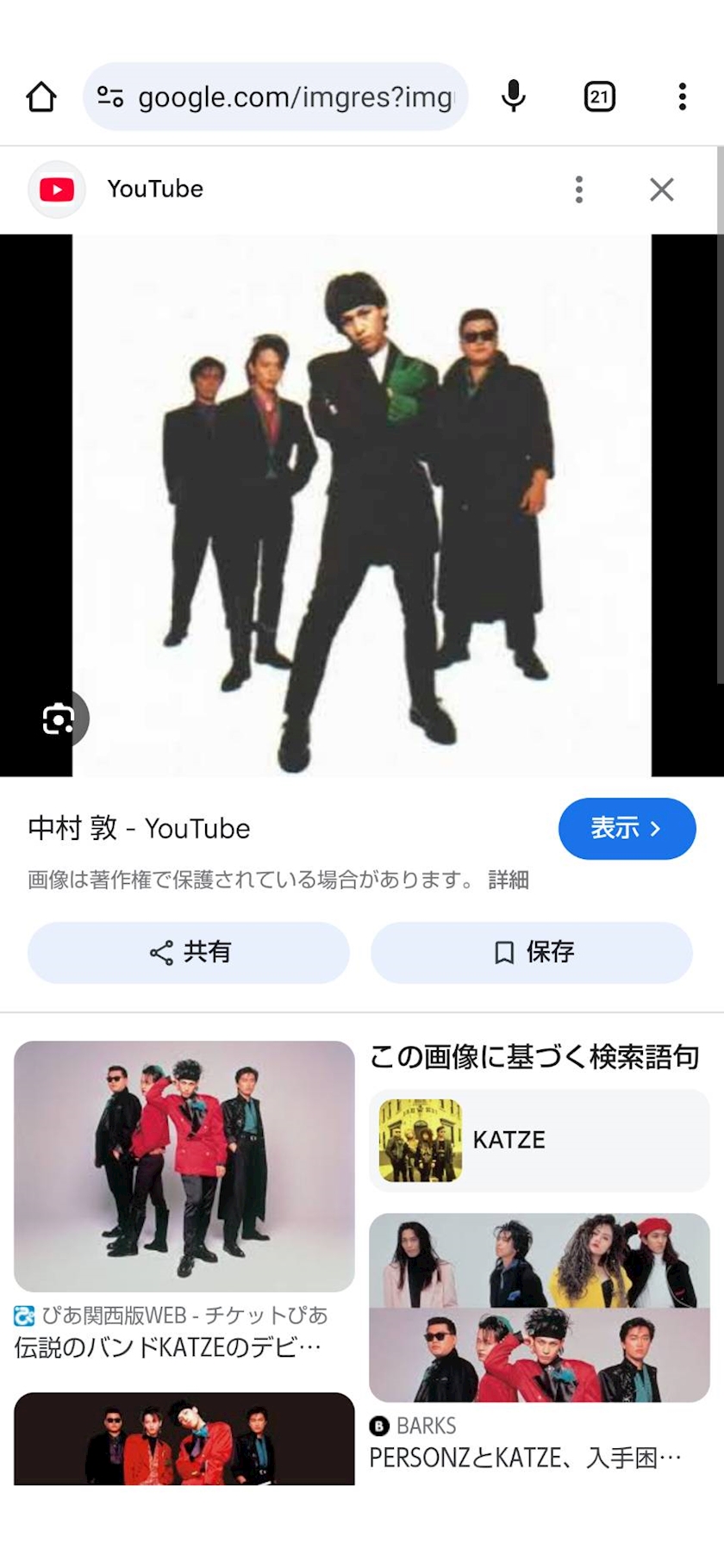Open the tab switcher showing 21 tabs
This screenshot has width=724, height=1568.
[599, 96]
